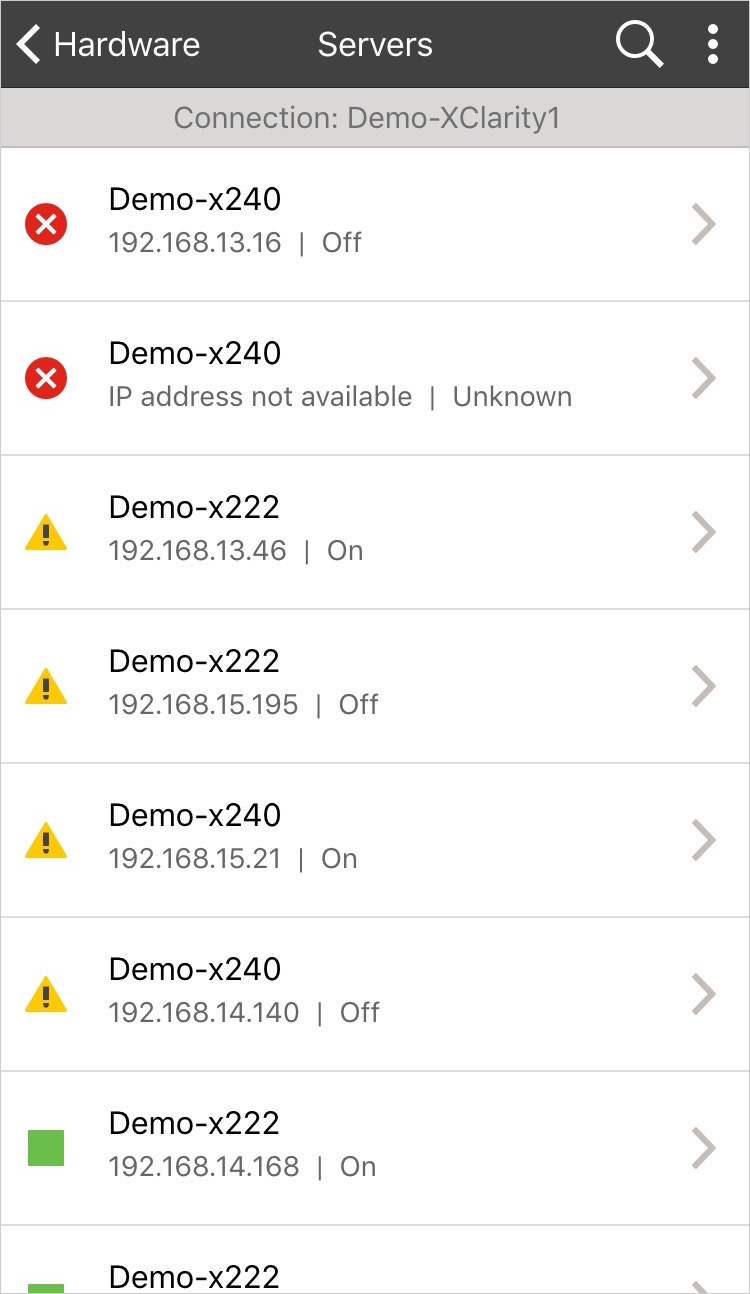This screenshot has height=1294, width=750.
Task: Open the overflow menu
Action: point(712,45)
